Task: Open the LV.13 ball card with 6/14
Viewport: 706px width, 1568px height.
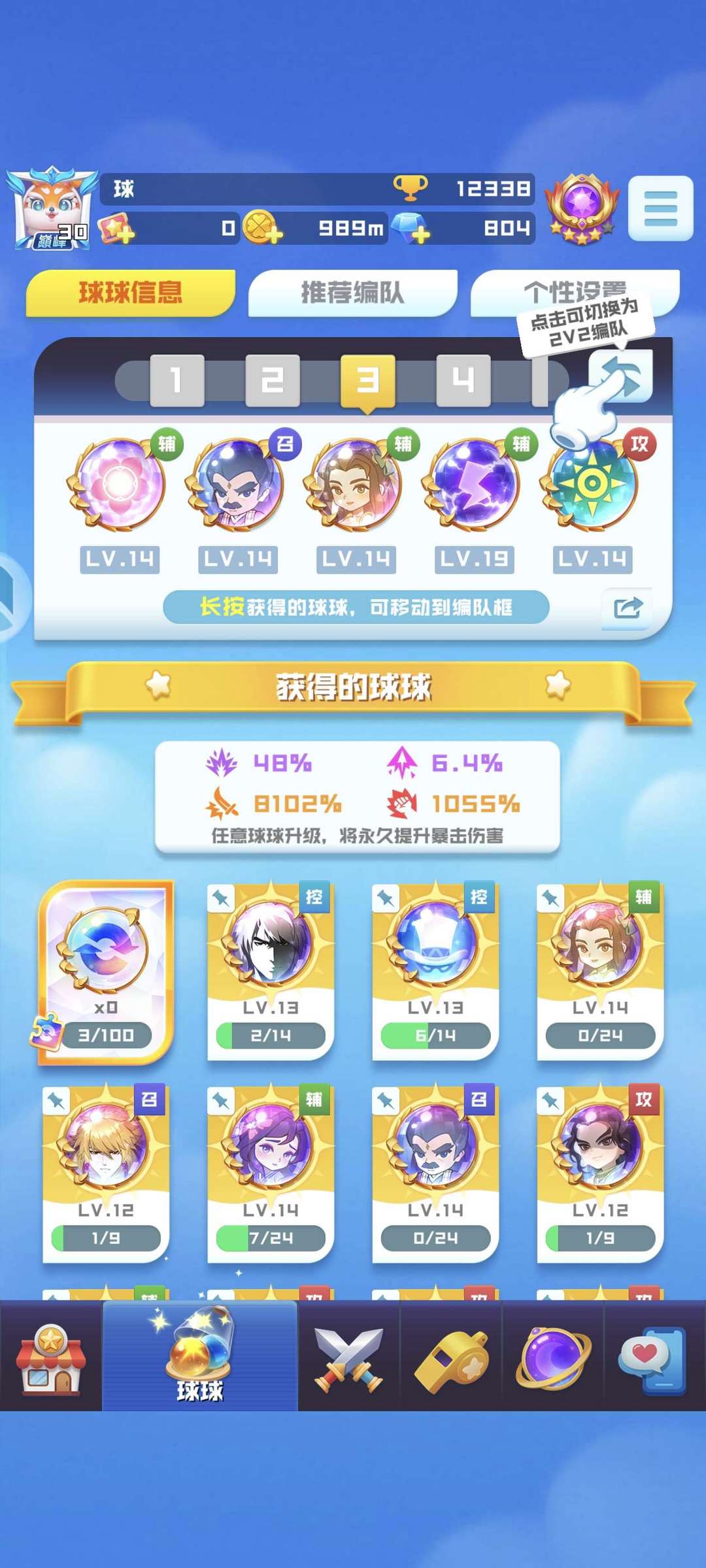Action: tap(435, 971)
